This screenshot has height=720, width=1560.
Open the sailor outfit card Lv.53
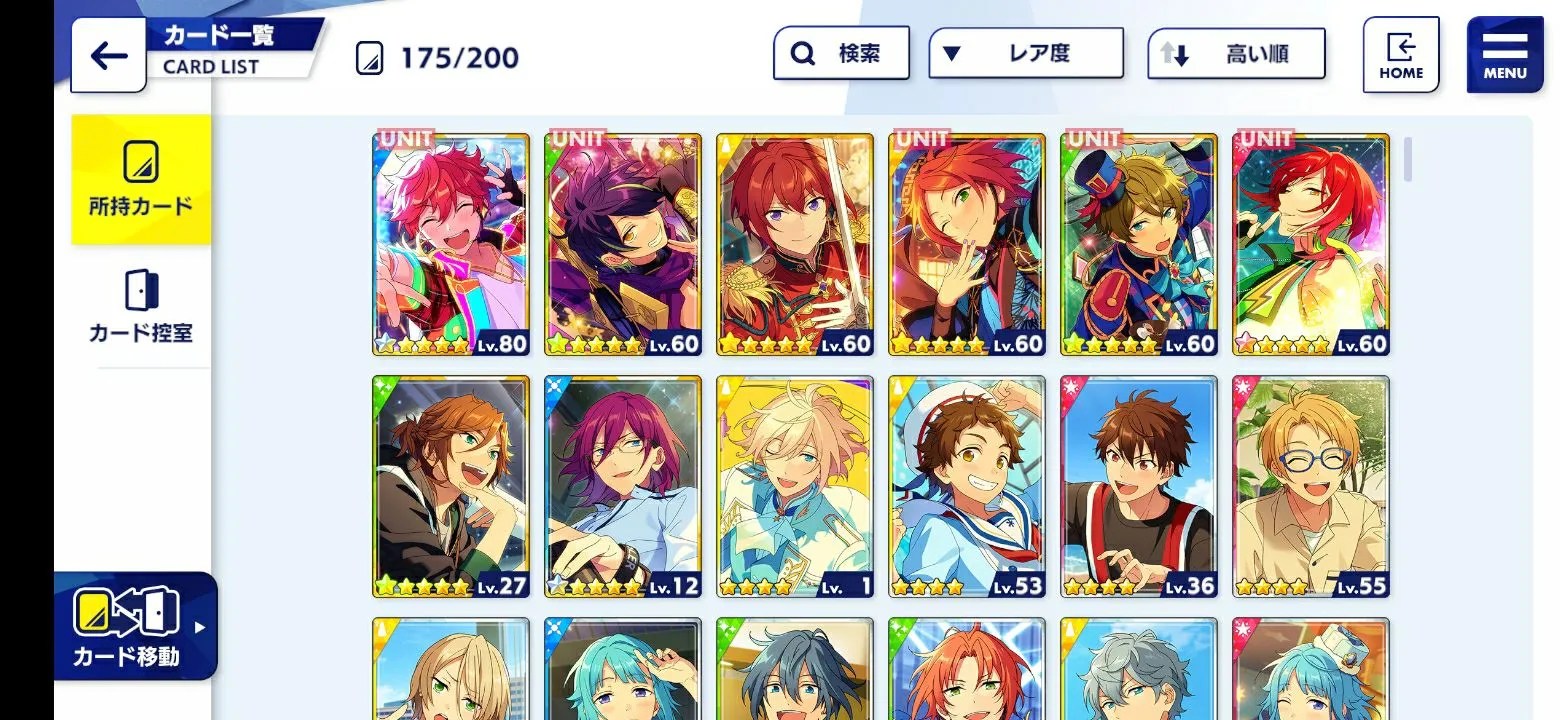tap(967, 486)
